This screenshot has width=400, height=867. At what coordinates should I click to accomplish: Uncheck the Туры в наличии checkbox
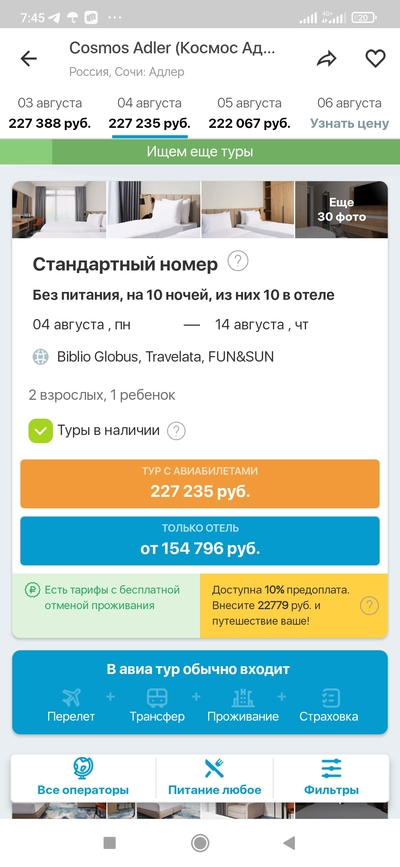(40, 431)
